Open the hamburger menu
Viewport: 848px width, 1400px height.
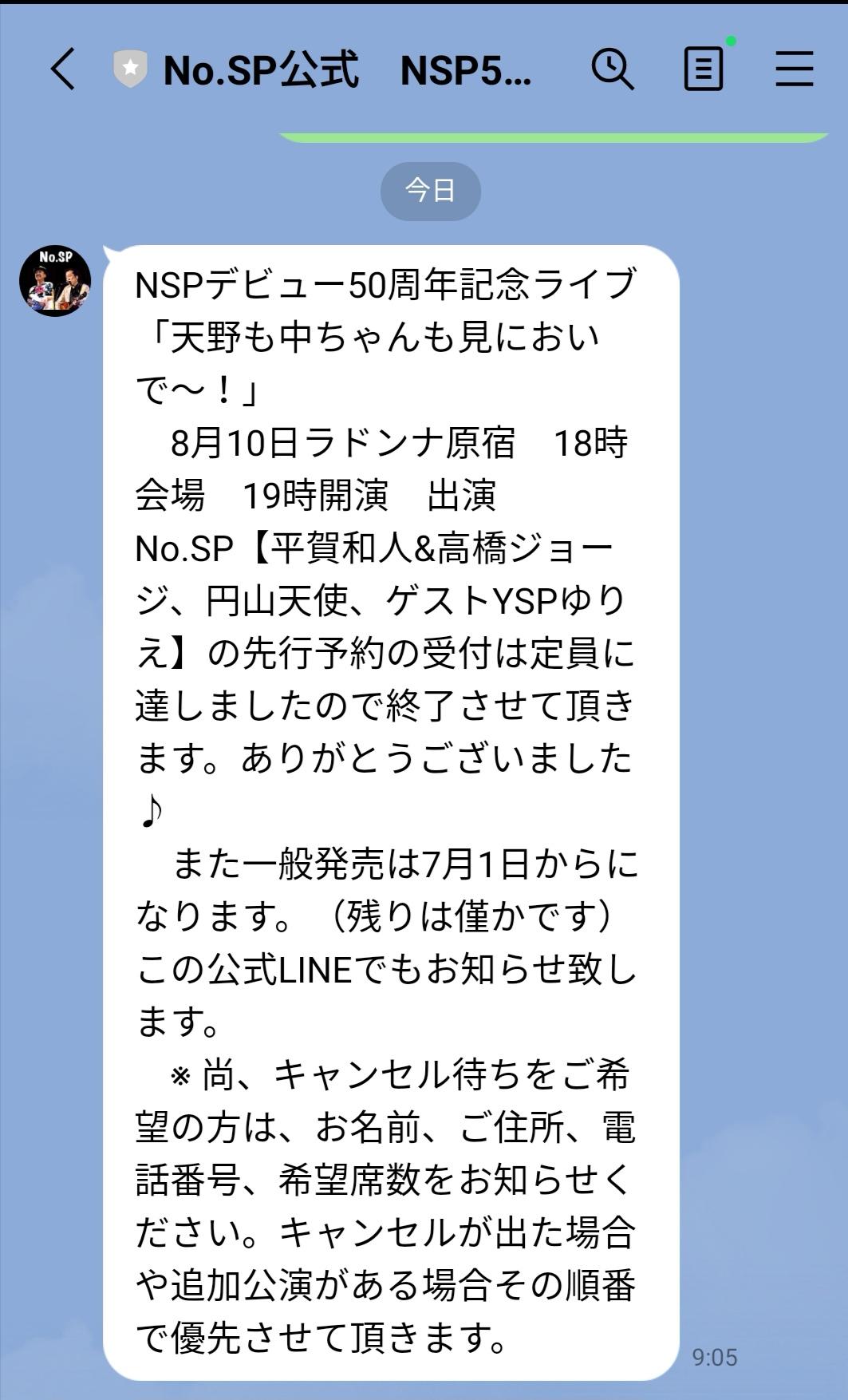[795, 69]
